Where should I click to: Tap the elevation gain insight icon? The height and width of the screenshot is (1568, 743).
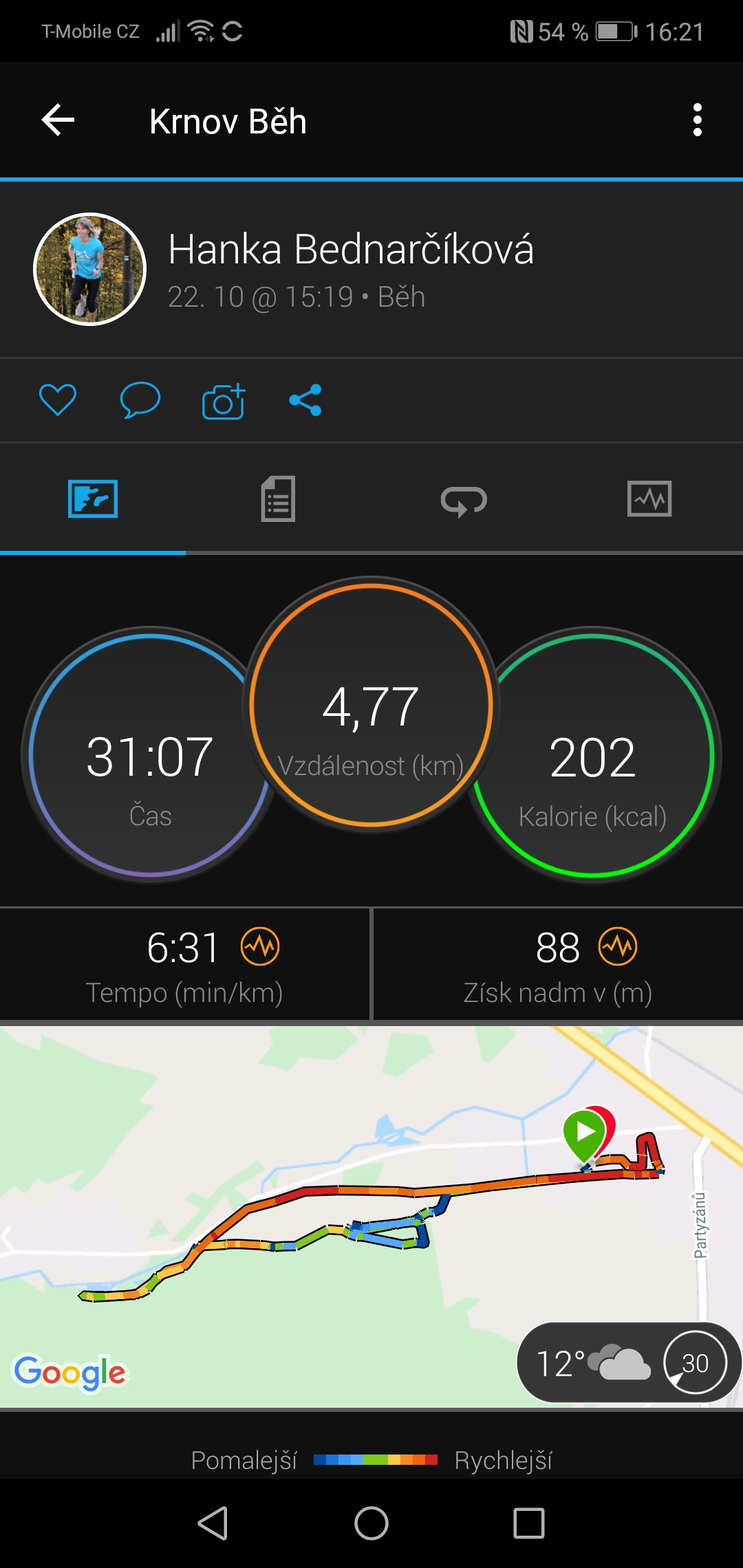point(618,947)
